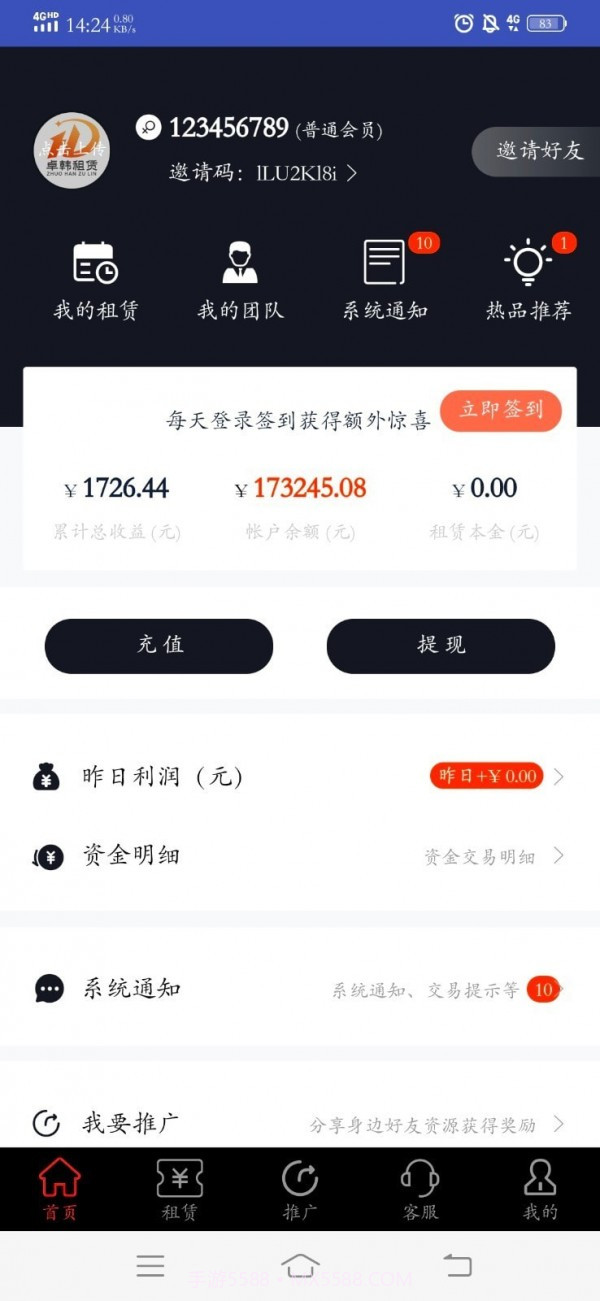Screen dimensions: 600x1301
Task: Tap the 邀请好友 invite button
Action: (x=539, y=151)
